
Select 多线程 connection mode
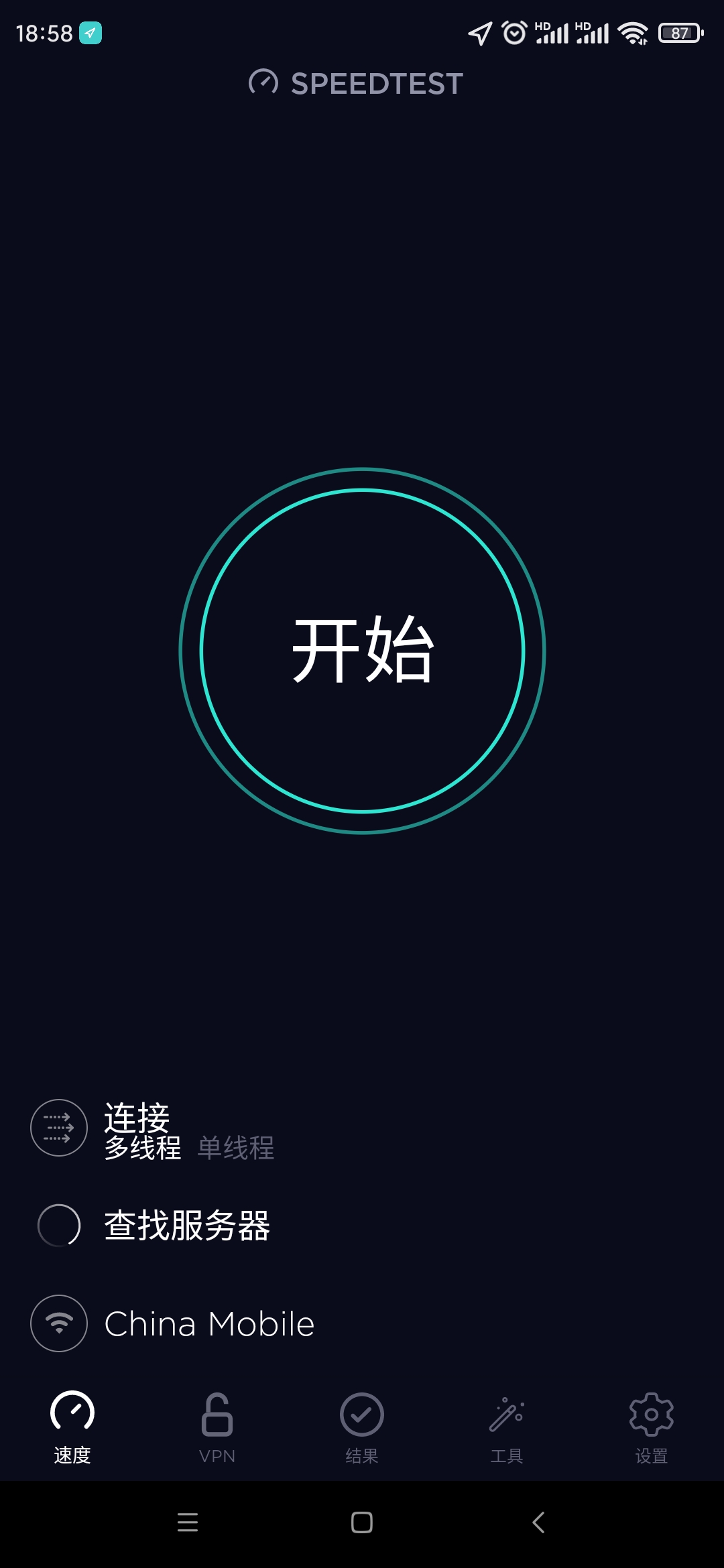pyautogui.click(x=143, y=1148)
